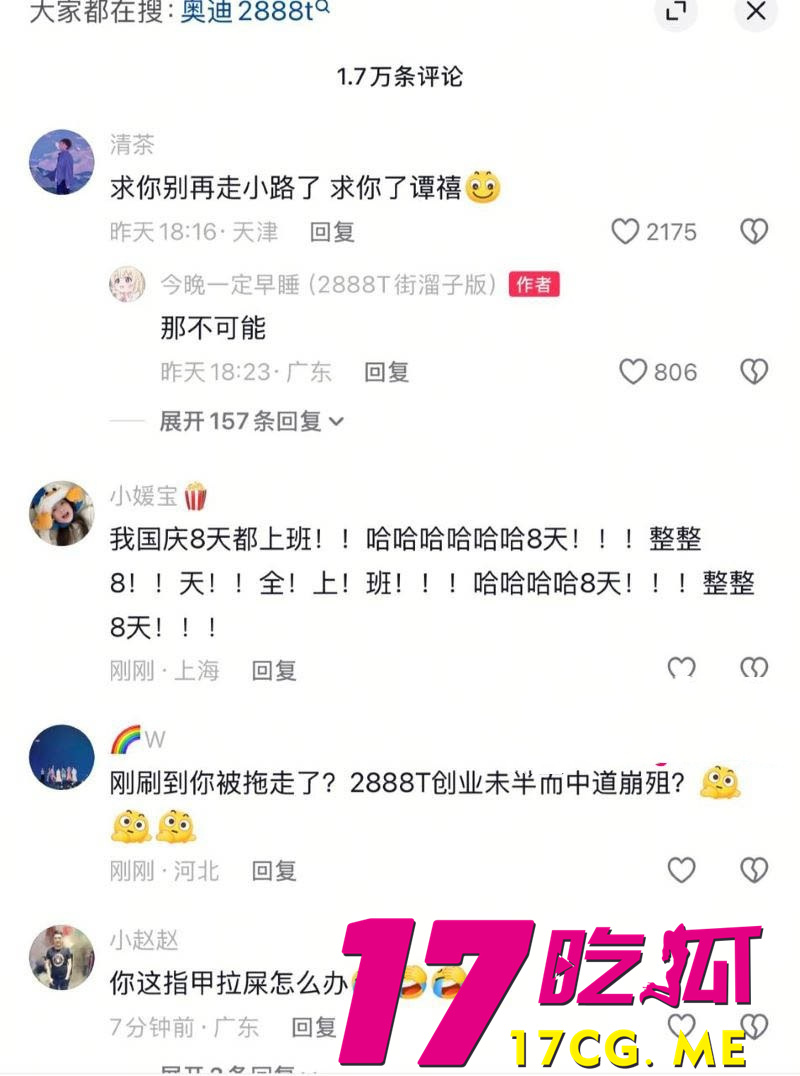Expand the 157 replies
The height and width of the screenshot is (1076, 800).
252,421
